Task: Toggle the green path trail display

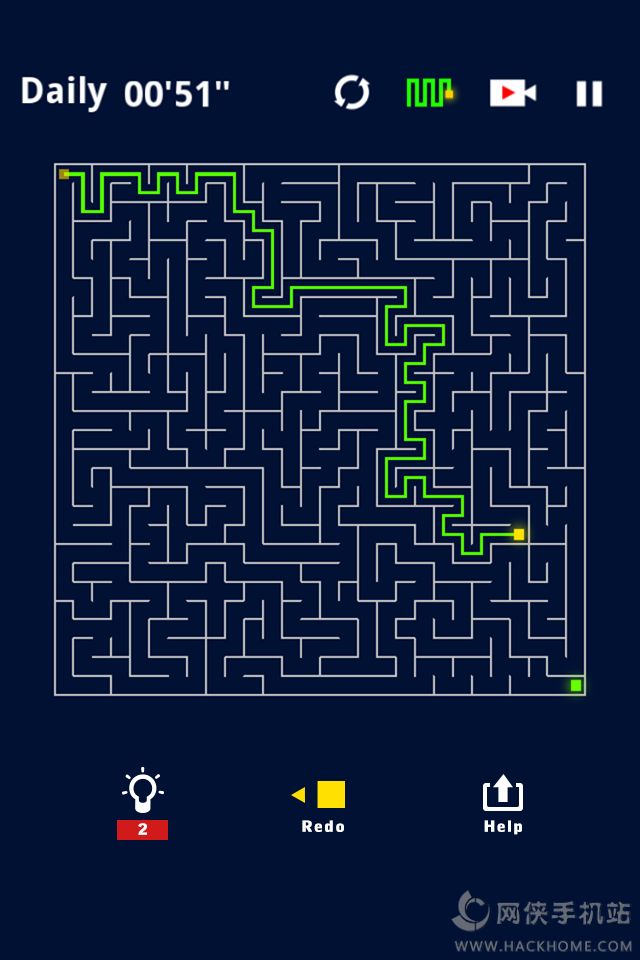Action: 429,93
